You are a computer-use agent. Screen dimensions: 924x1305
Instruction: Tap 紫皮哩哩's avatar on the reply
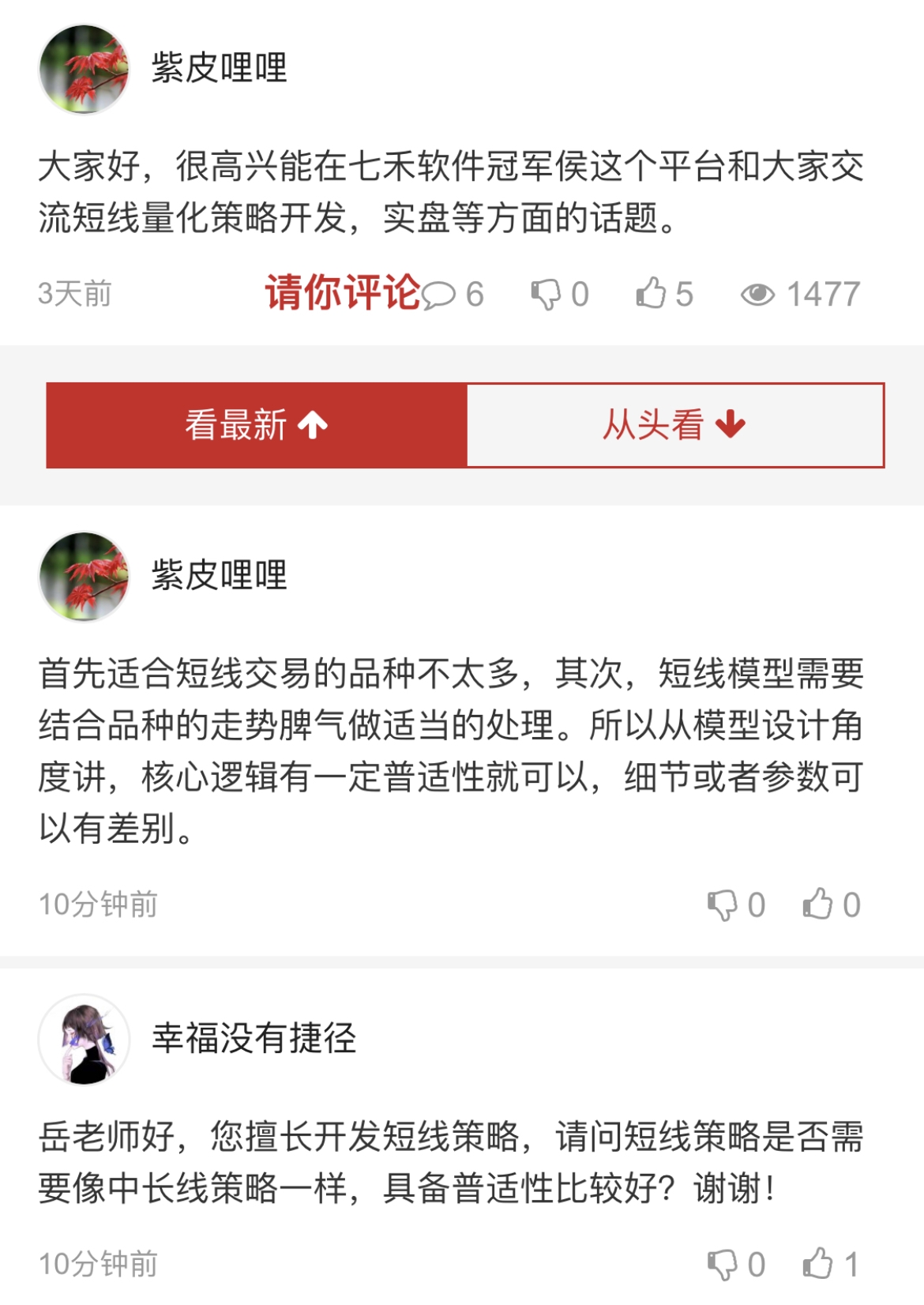(x=84, y=577)
